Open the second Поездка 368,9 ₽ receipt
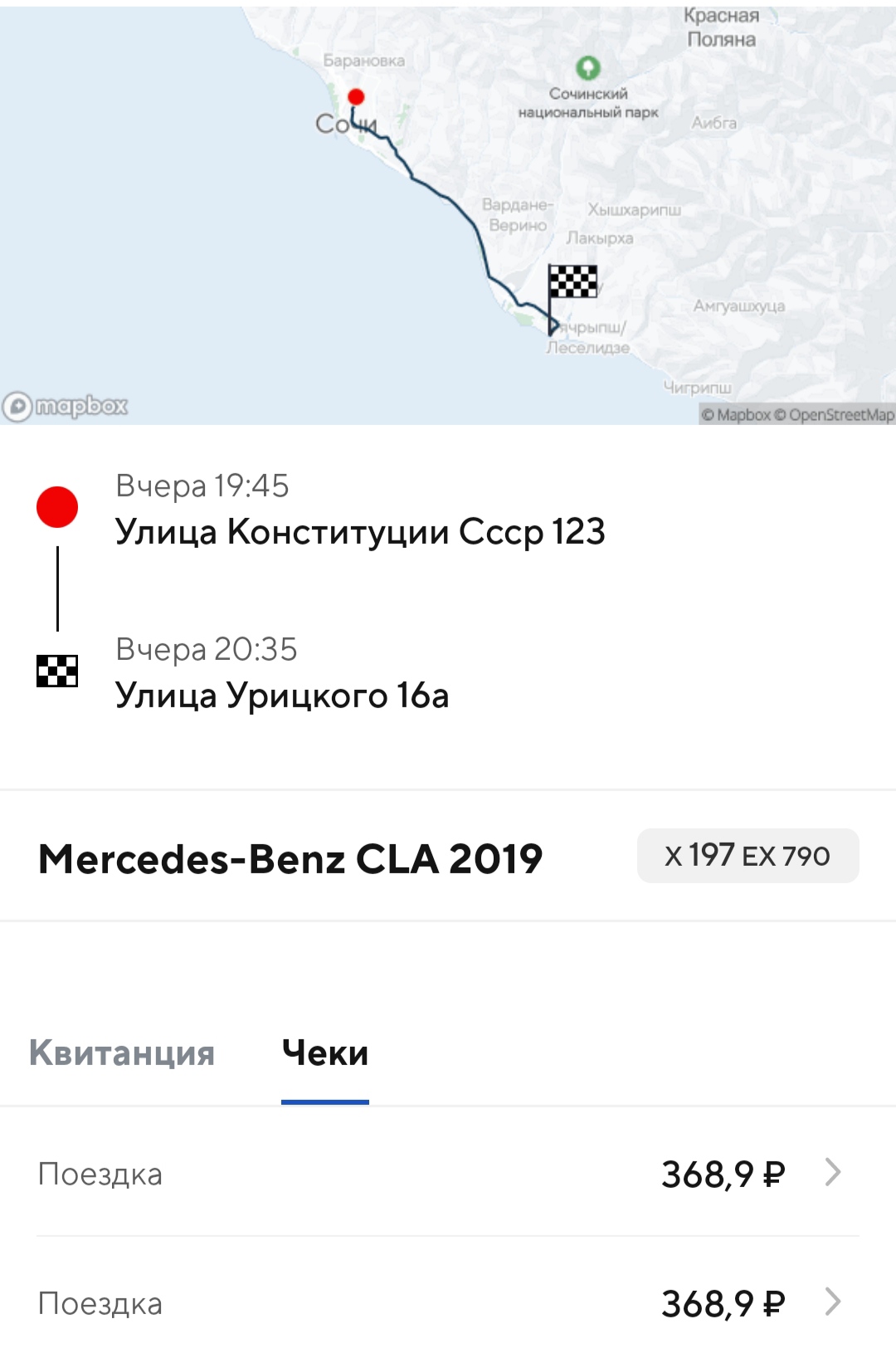The image size is (896, 1363). click(448, 1303)
